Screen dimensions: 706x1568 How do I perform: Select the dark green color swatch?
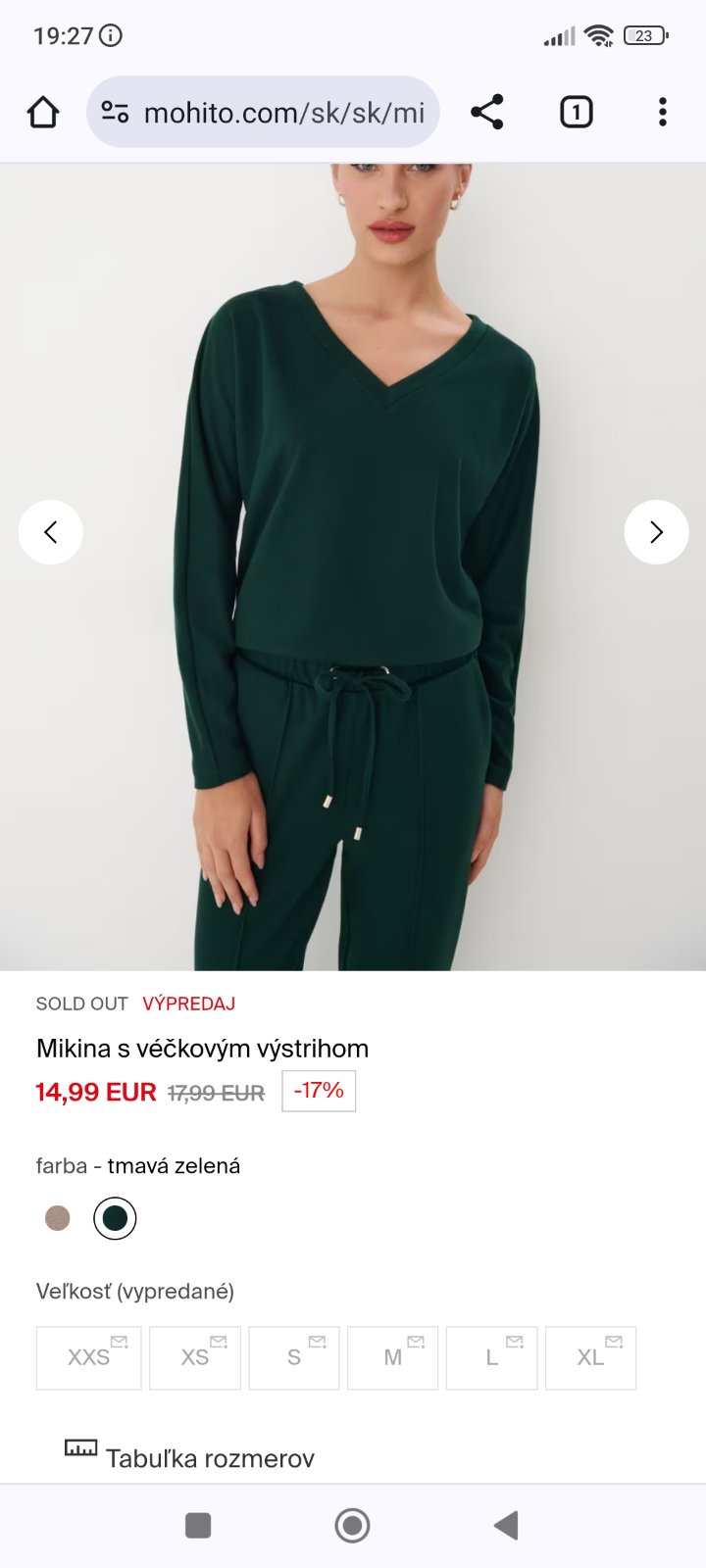115,1218
